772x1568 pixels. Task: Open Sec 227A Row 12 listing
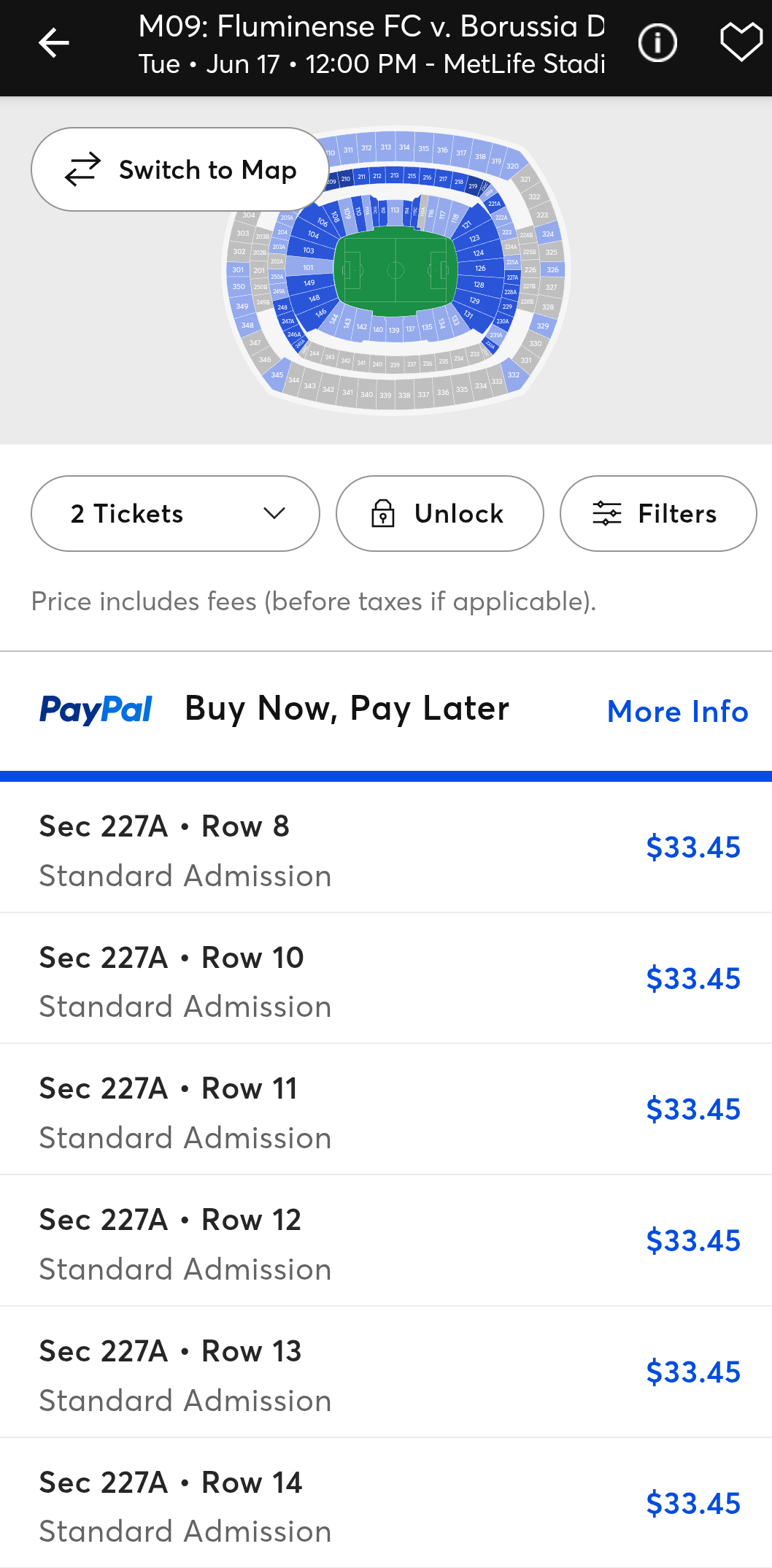pyautogui.click(x=386, y=1241)
